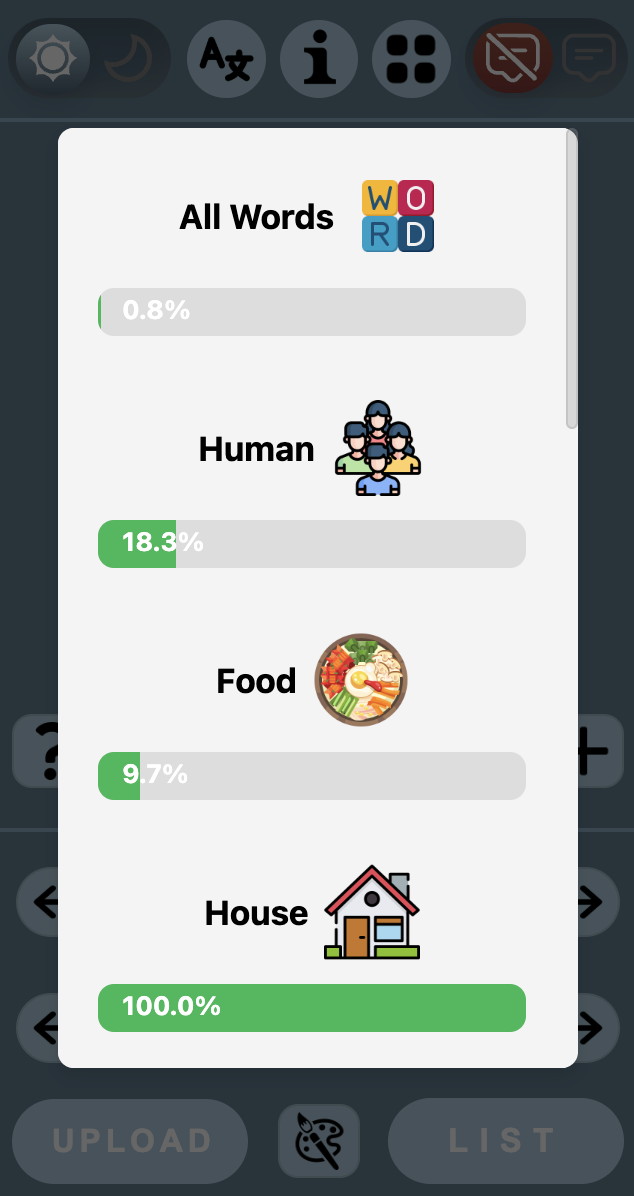Open the four-square grid menu
Viewport: 634px width, 1196px height.
point(411,59)
